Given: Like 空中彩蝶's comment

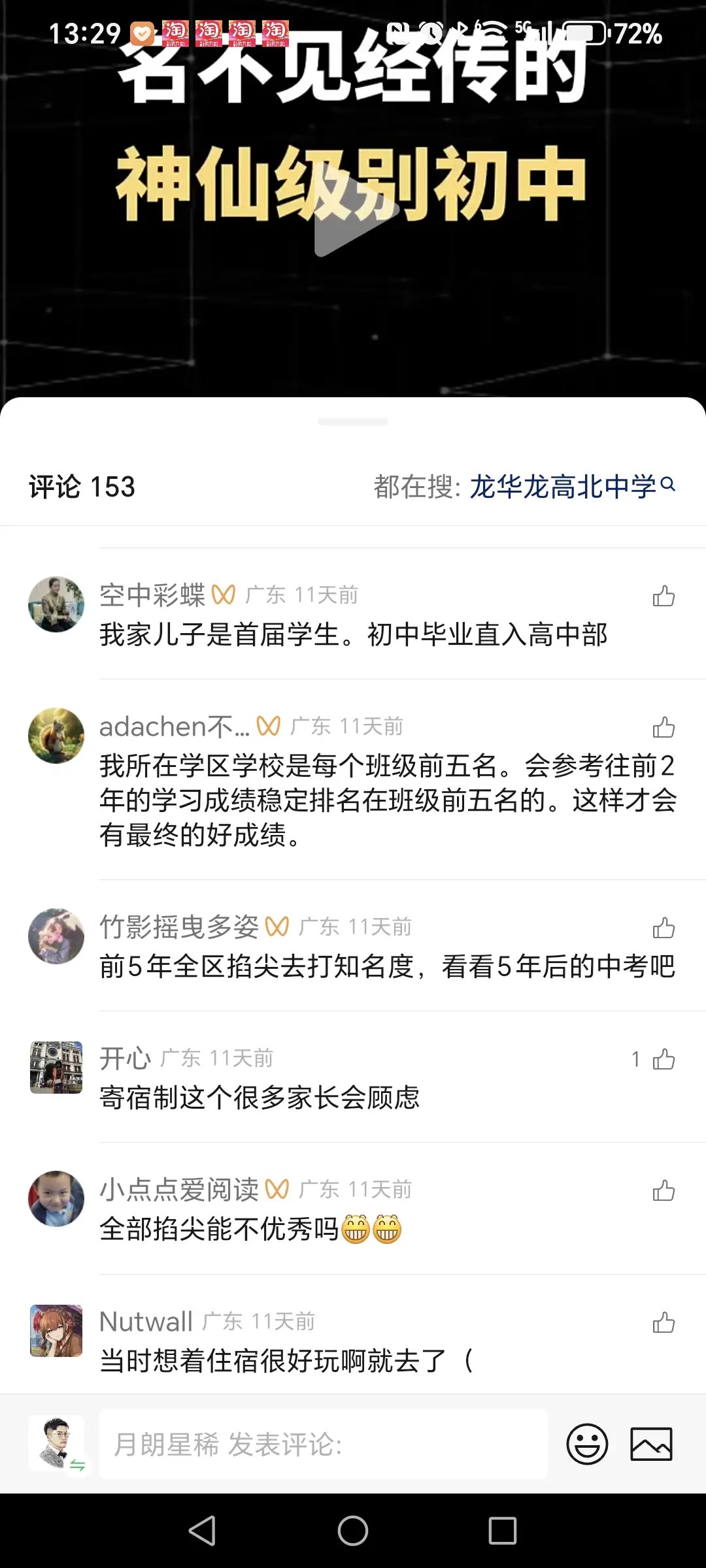Looking at the screenshot, I should (664, 596).
